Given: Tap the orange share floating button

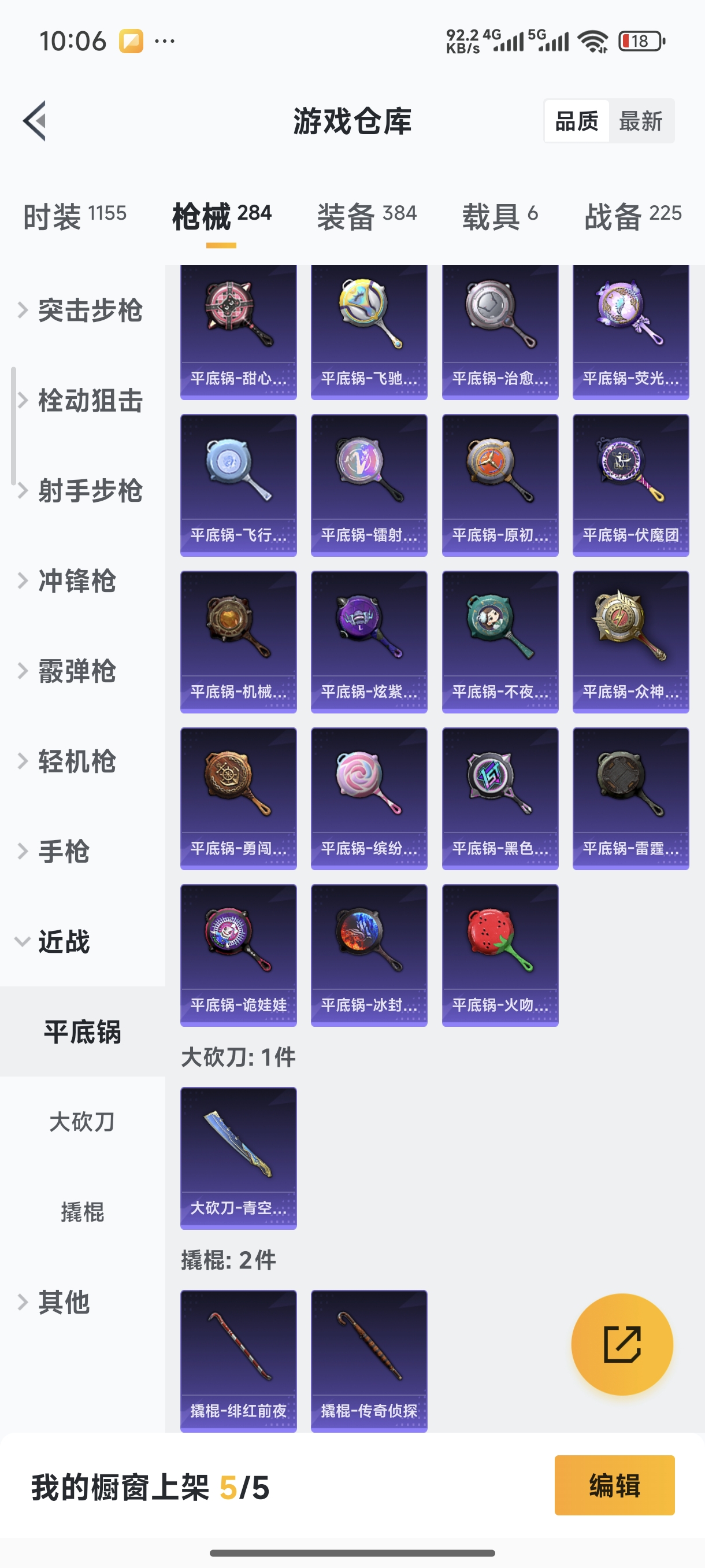Looking at the screenshot, I should [622, 1344].
